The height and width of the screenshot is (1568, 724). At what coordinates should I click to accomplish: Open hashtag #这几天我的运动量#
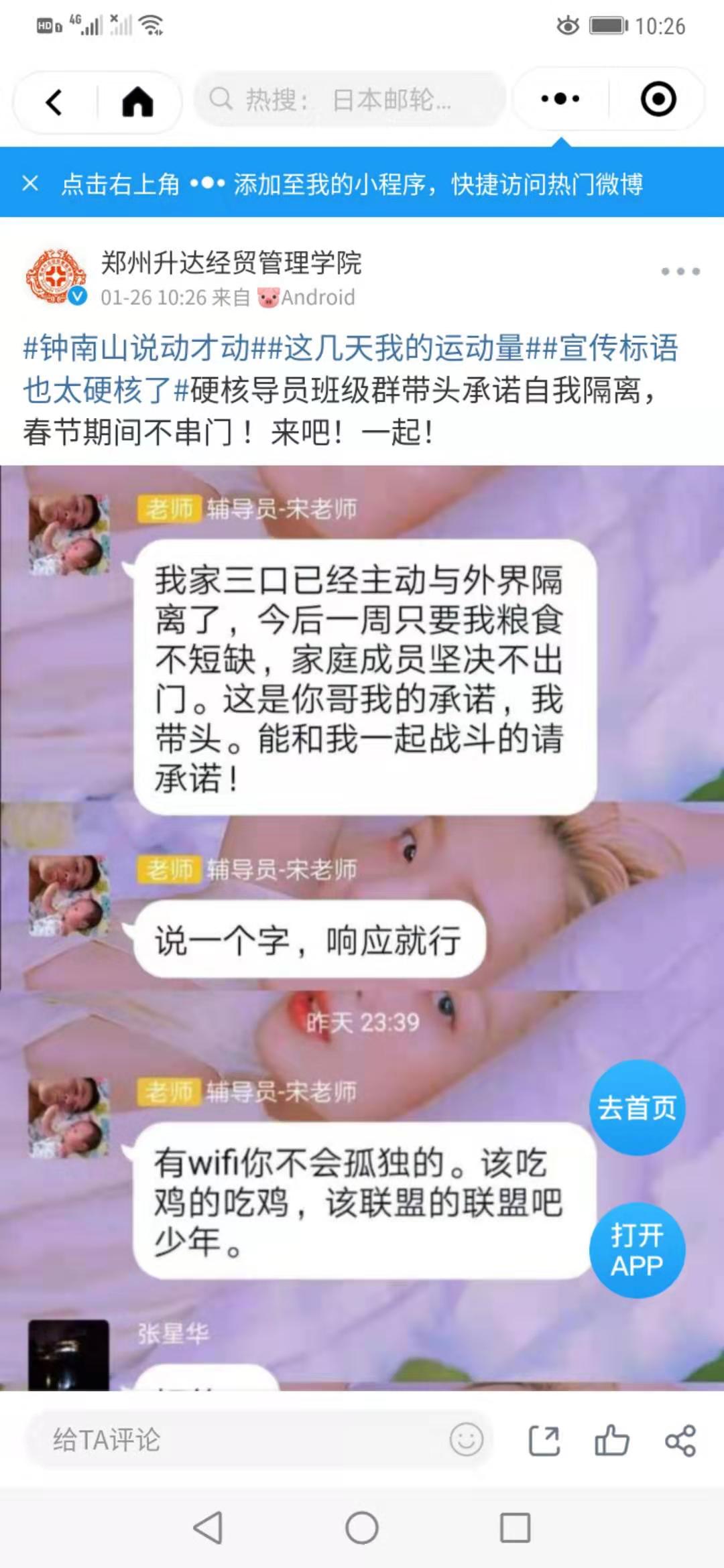click(x=402, y=348)
